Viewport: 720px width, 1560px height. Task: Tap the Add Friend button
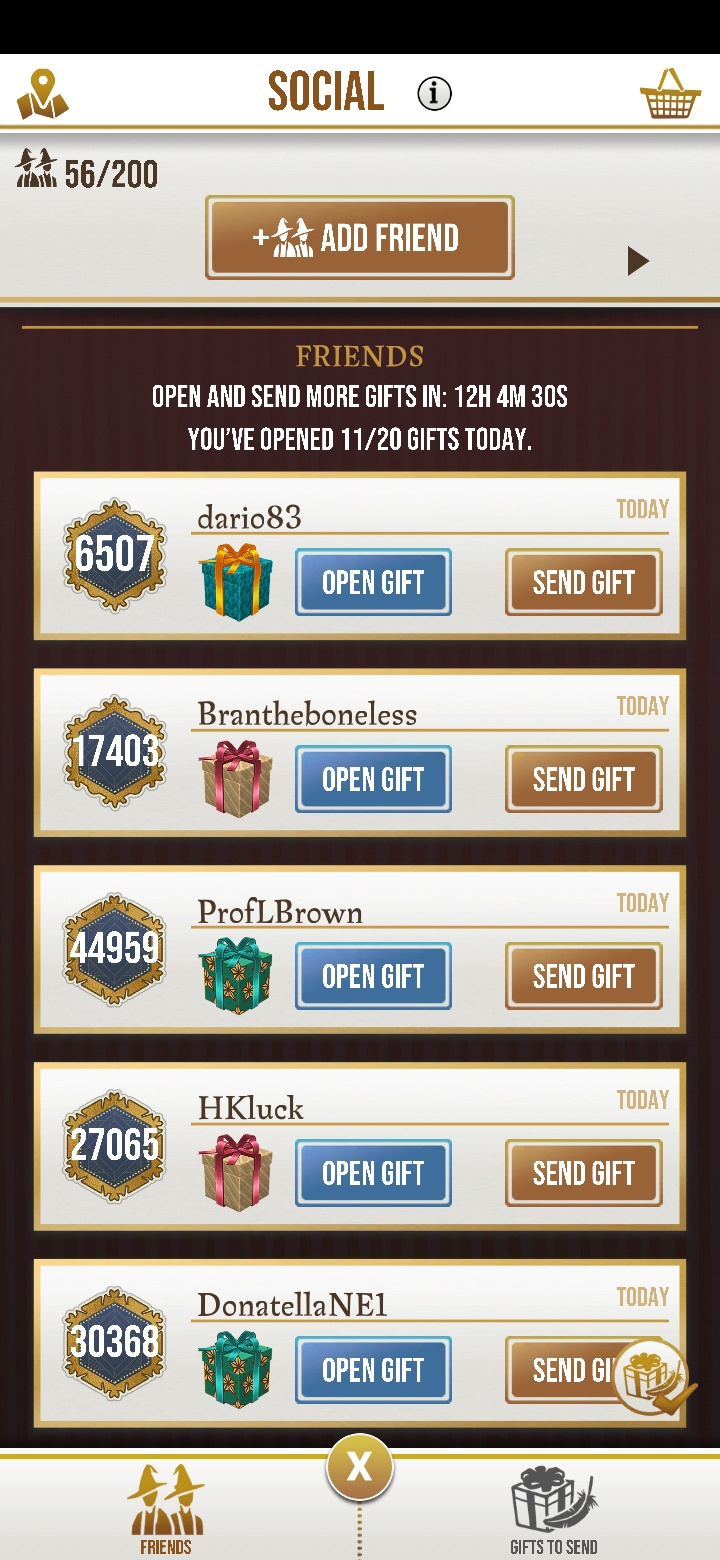(360, 238)
